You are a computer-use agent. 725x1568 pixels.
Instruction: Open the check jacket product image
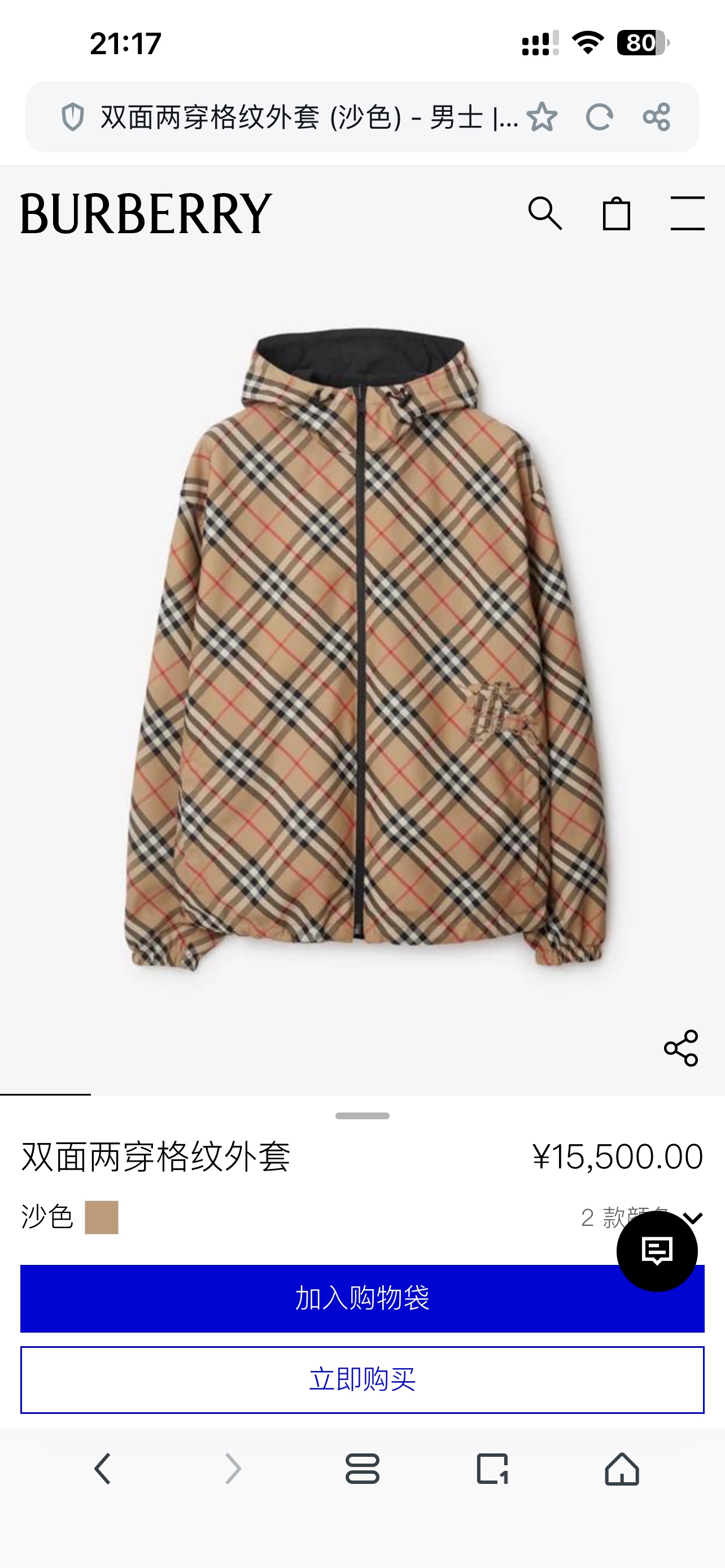[364, 651]
